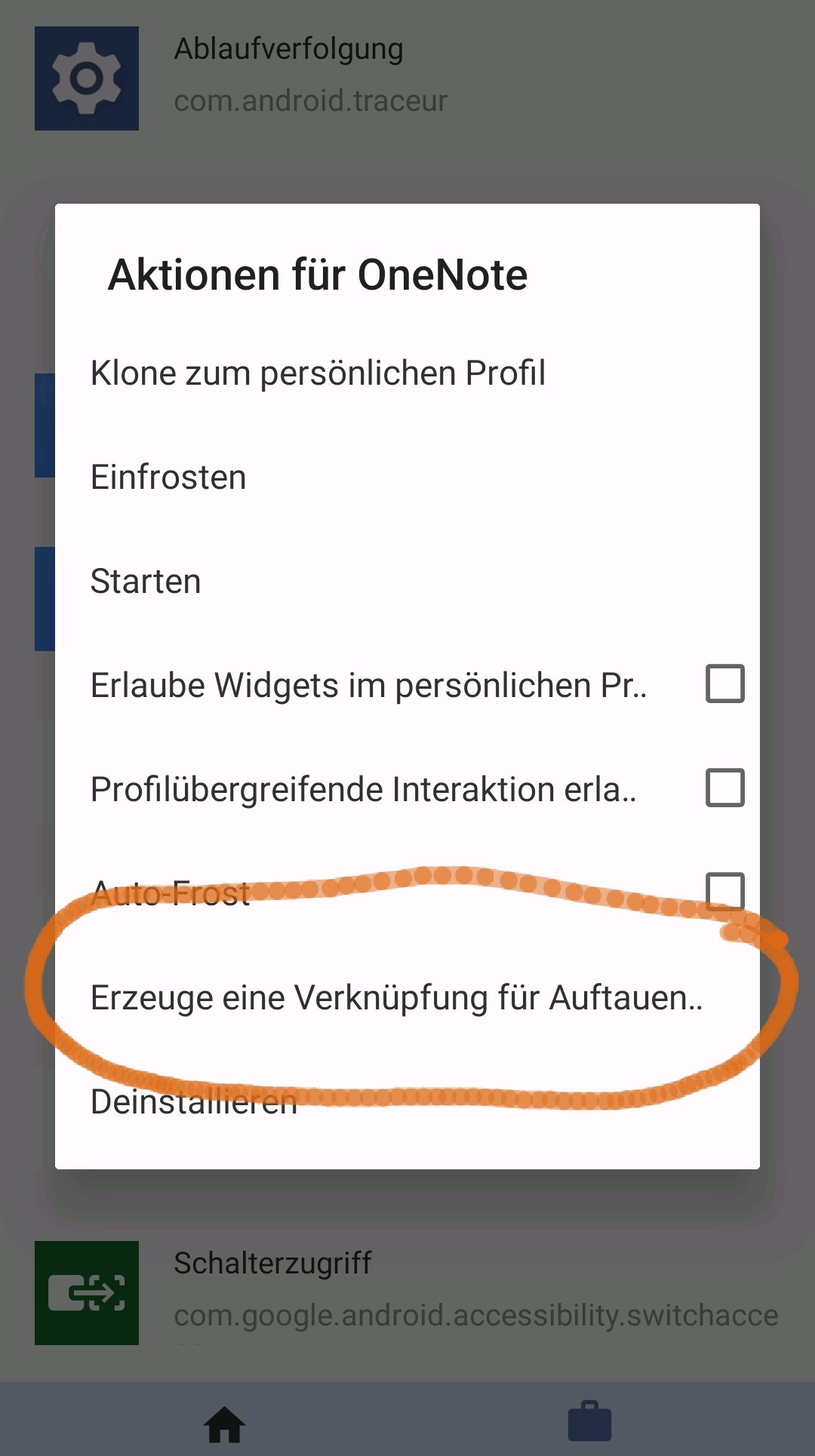The width and height of the screenshot is (815, 1456).
Task: Switch to the home tab
Action: coord(225,1424)
